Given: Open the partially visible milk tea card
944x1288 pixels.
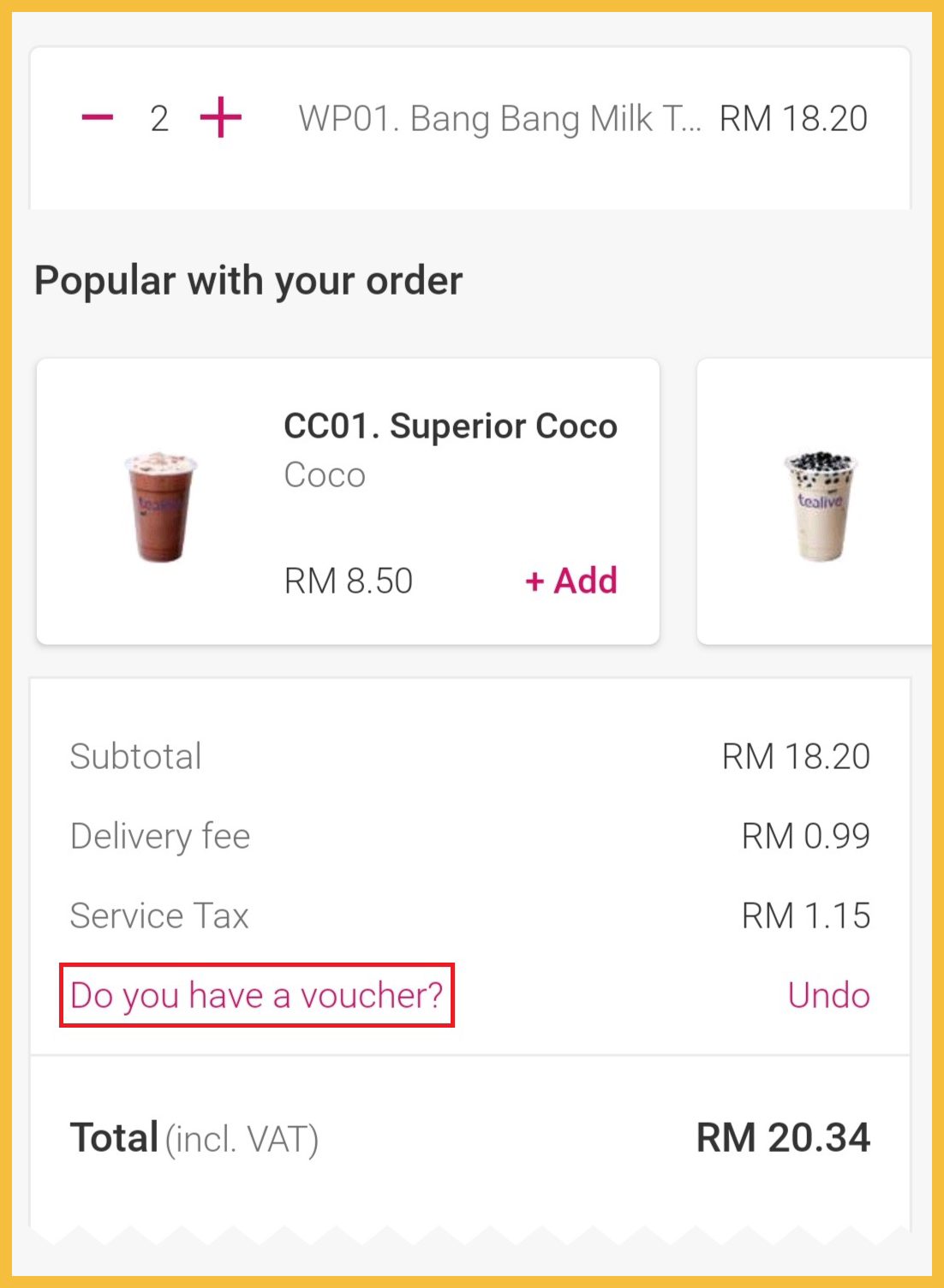Looking at the screenshot, I should [818, 501].
